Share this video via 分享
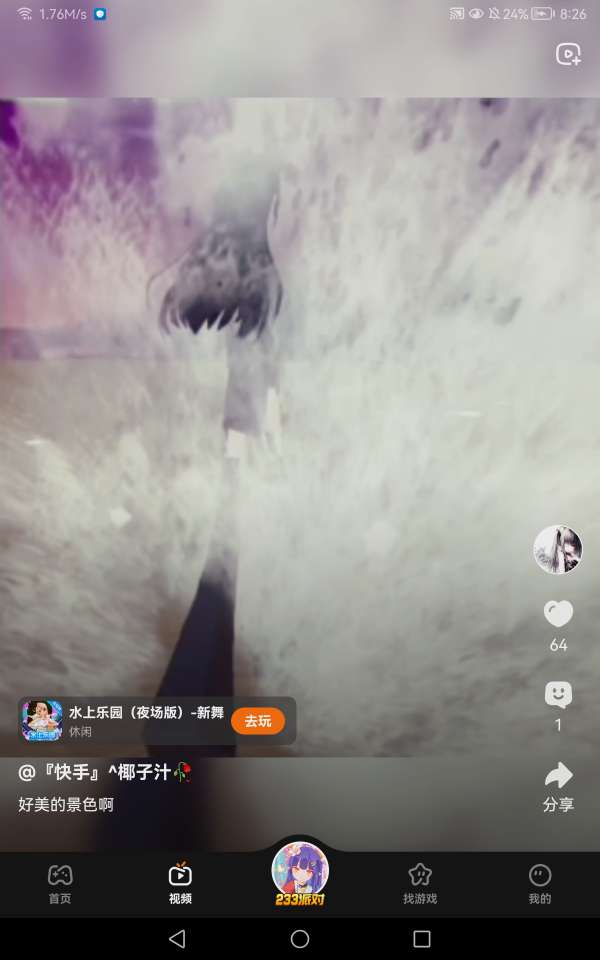 [x=558, y=786]
